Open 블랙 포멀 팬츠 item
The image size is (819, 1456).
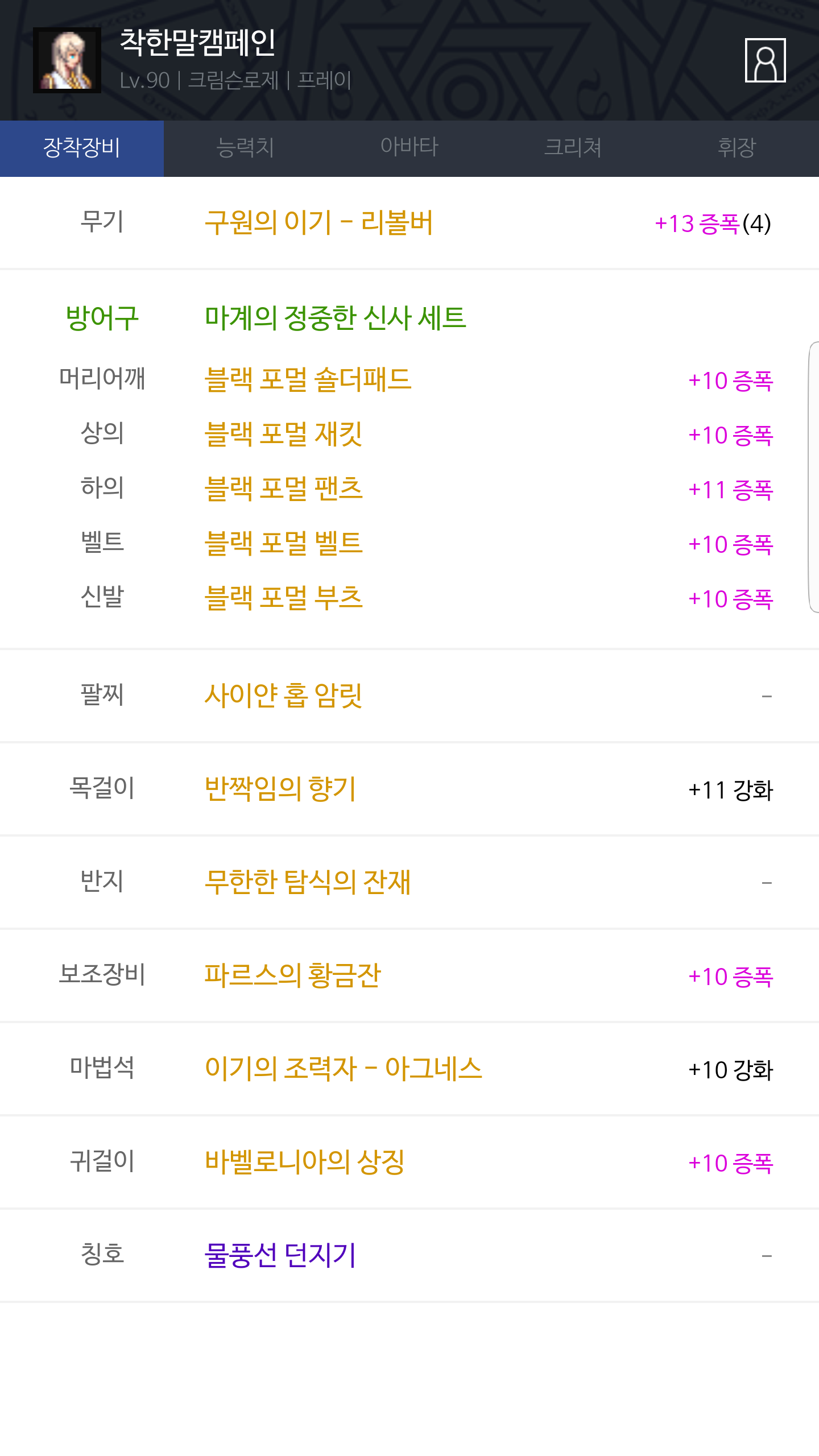point(283,489)
